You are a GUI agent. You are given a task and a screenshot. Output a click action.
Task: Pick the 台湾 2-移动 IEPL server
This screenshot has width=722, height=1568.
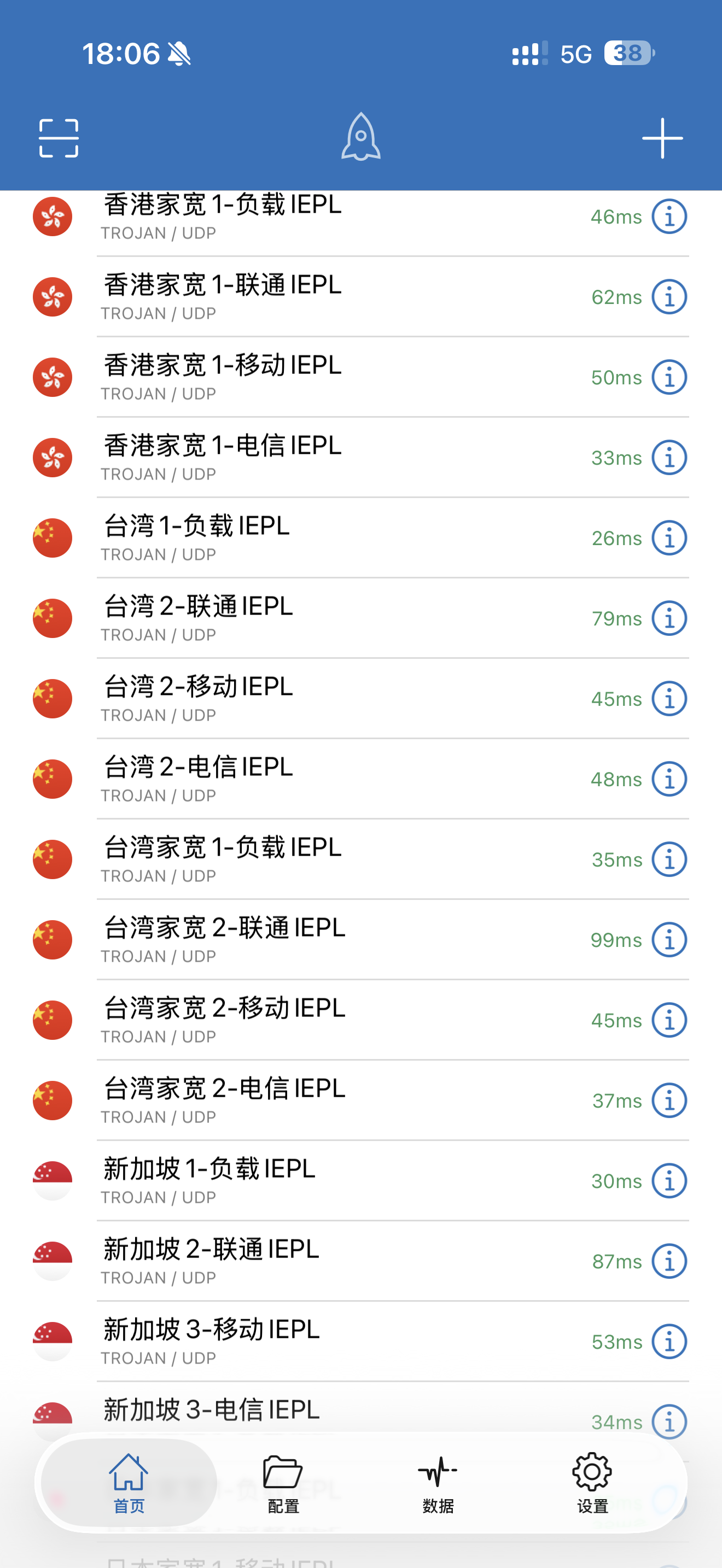point(304,698)
